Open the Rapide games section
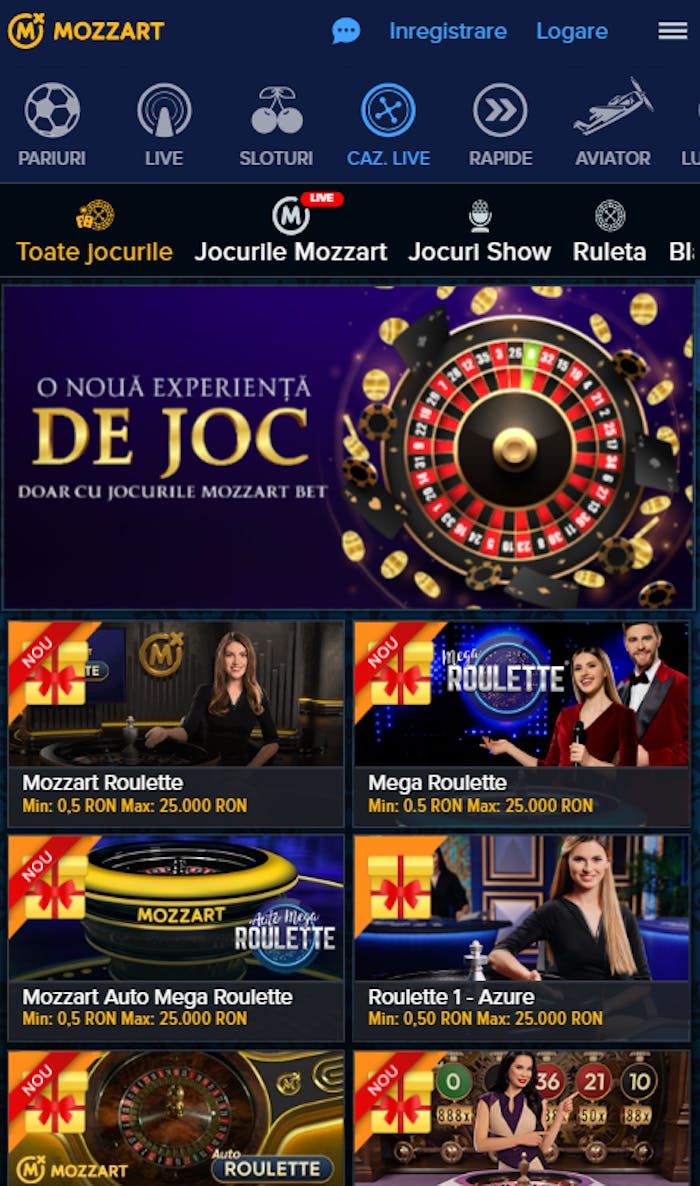 tap(500, 125)
